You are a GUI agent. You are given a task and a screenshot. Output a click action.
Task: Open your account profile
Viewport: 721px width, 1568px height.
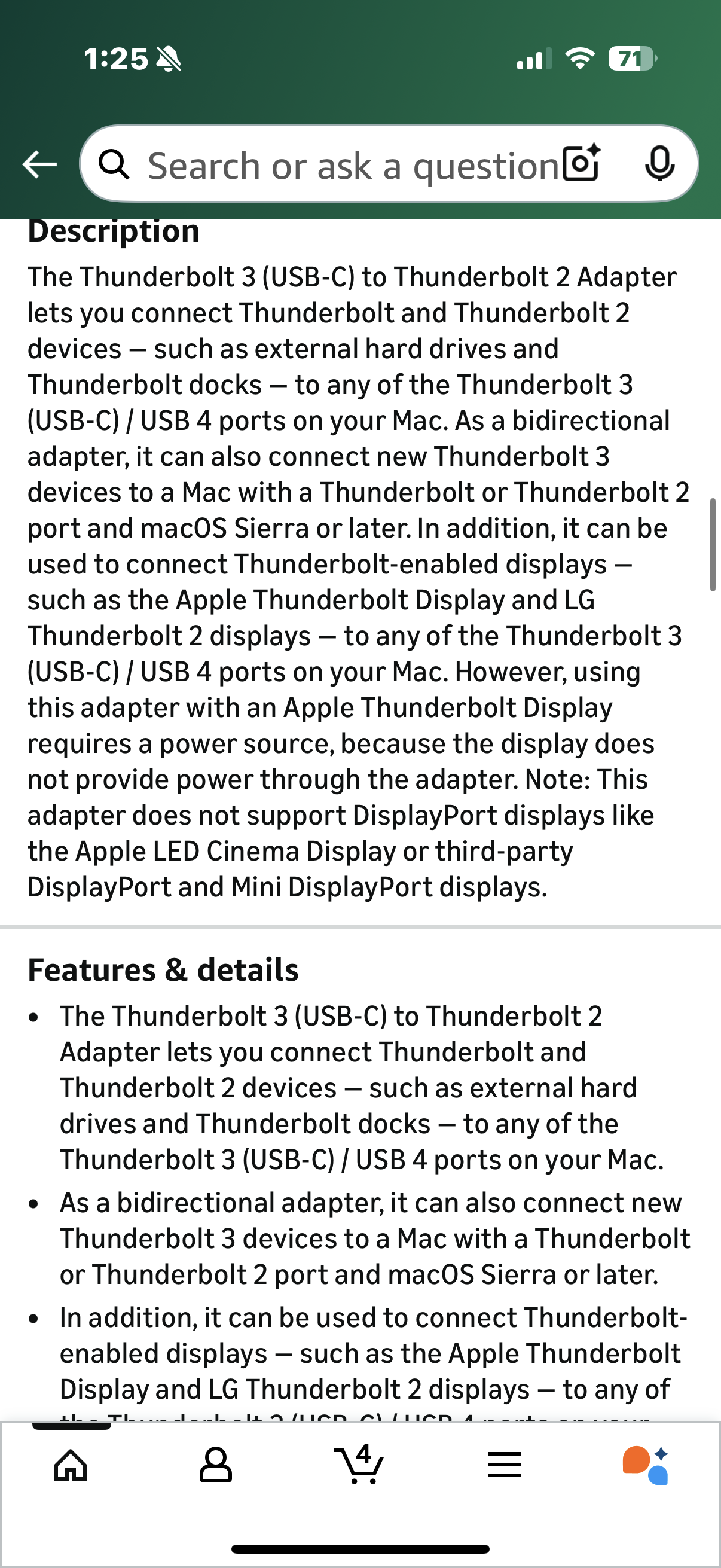point(216,1465)
